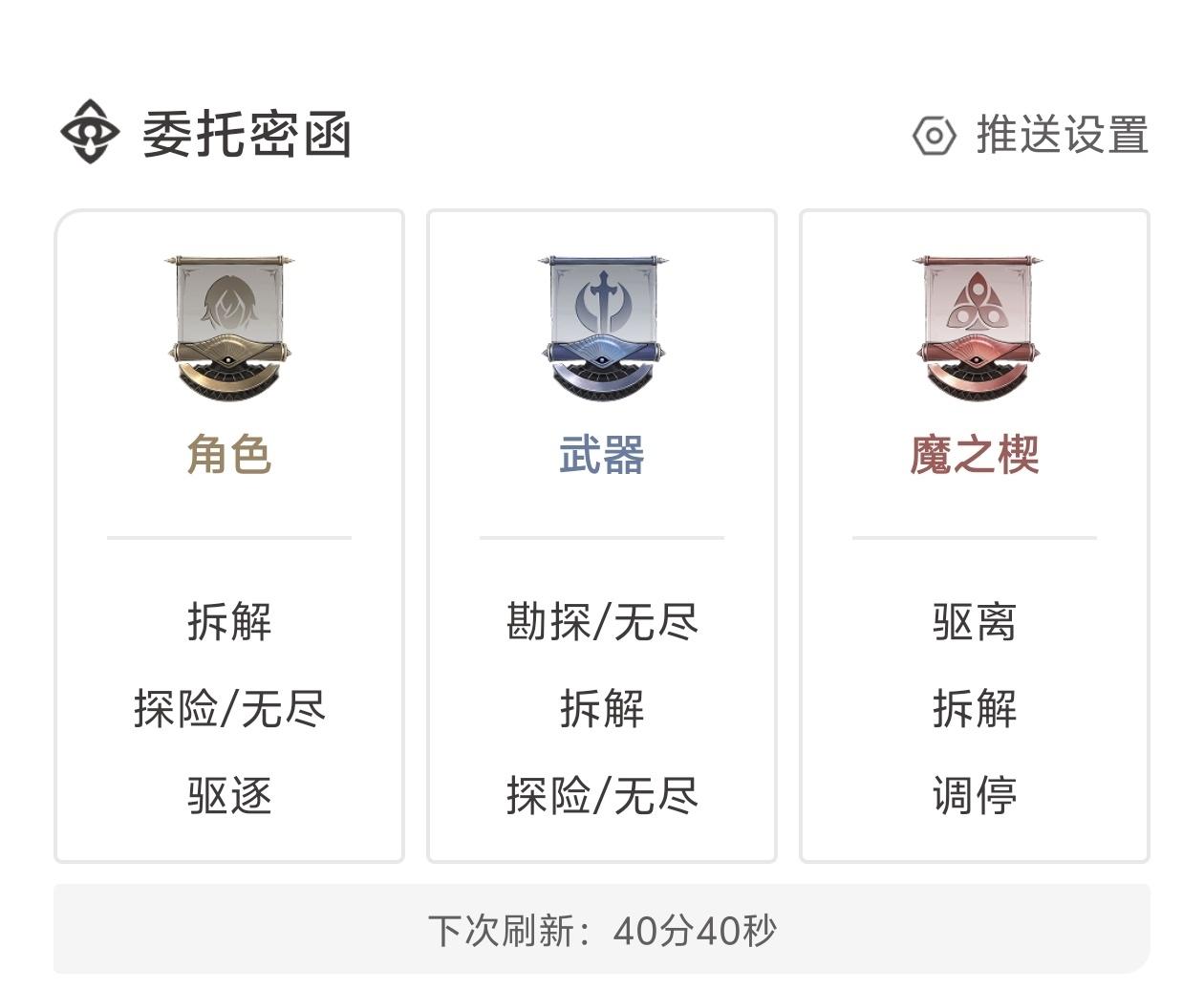Open 推送设置 push settings
The height and width of the screenshot is (990, 1204).
(1032, 135)
